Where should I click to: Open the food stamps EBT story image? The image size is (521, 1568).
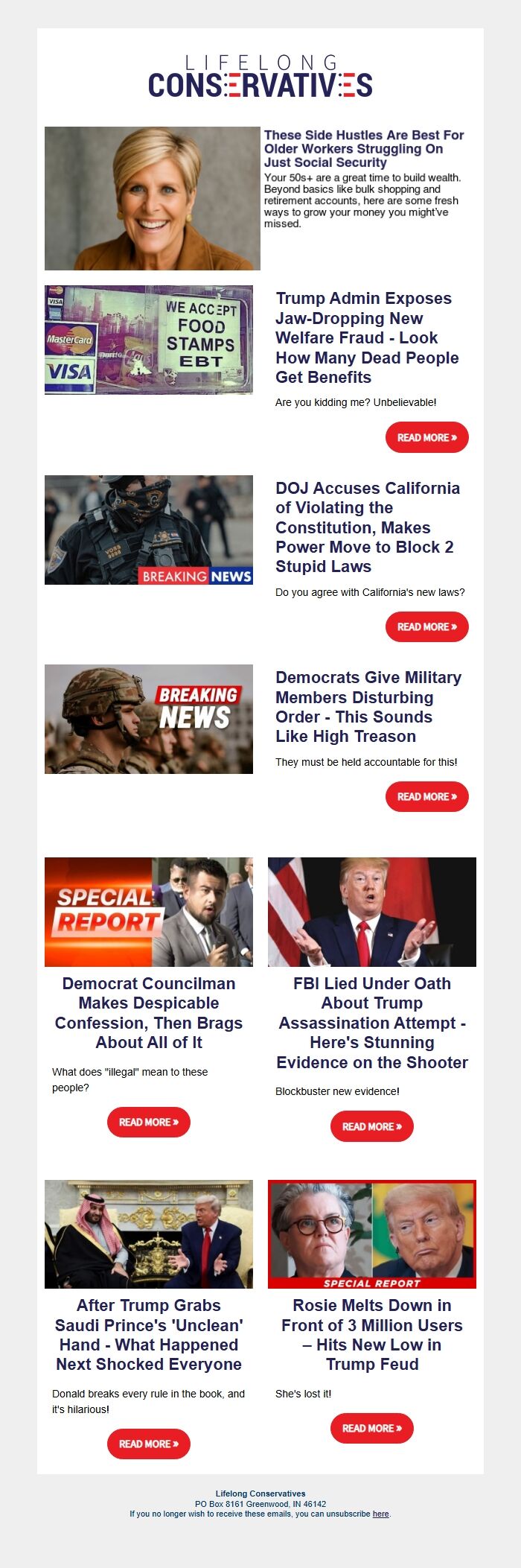[149, 340]
